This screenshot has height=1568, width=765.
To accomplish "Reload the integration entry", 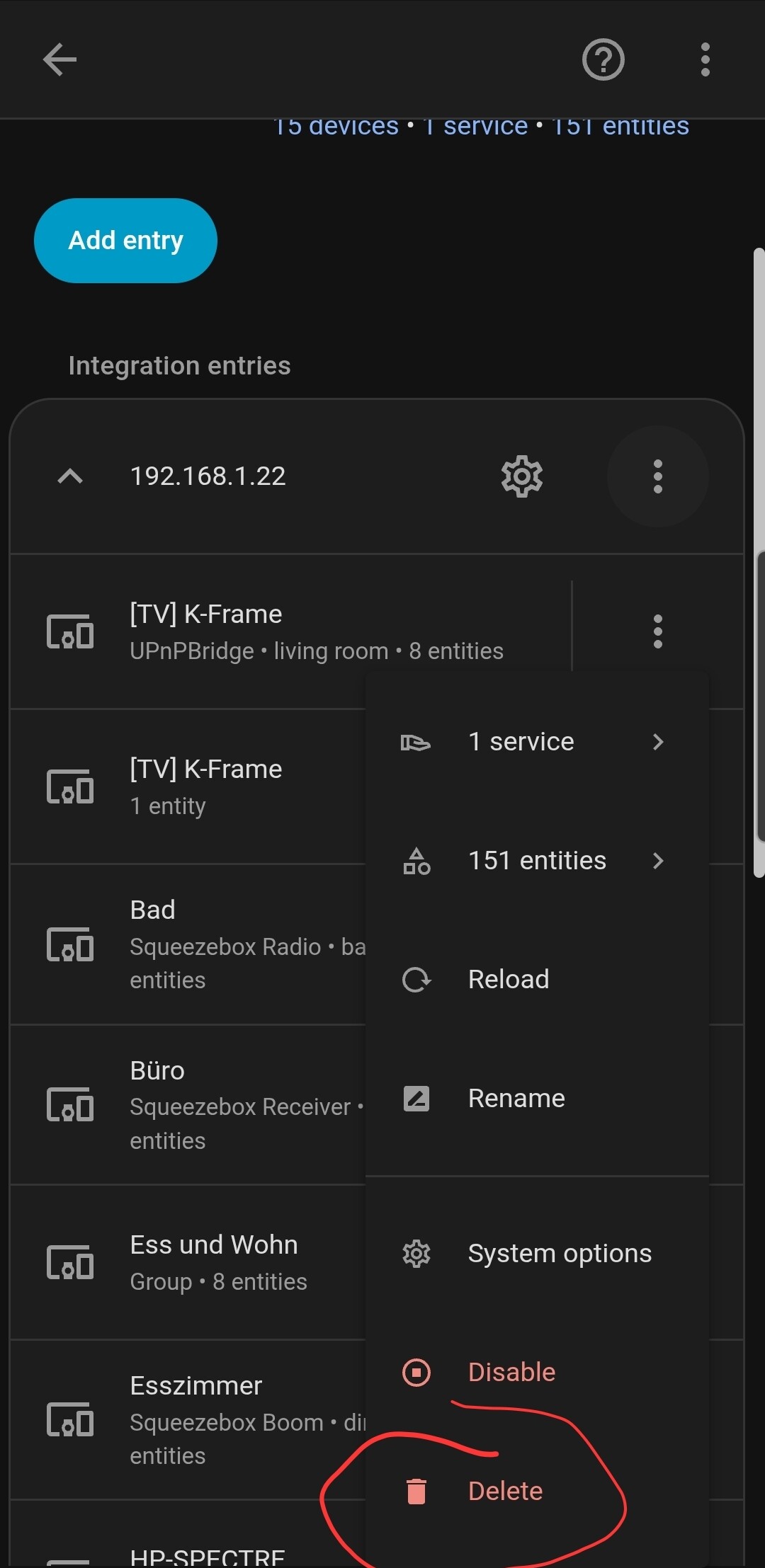I will pyautogui.click(x=509, y=980).
